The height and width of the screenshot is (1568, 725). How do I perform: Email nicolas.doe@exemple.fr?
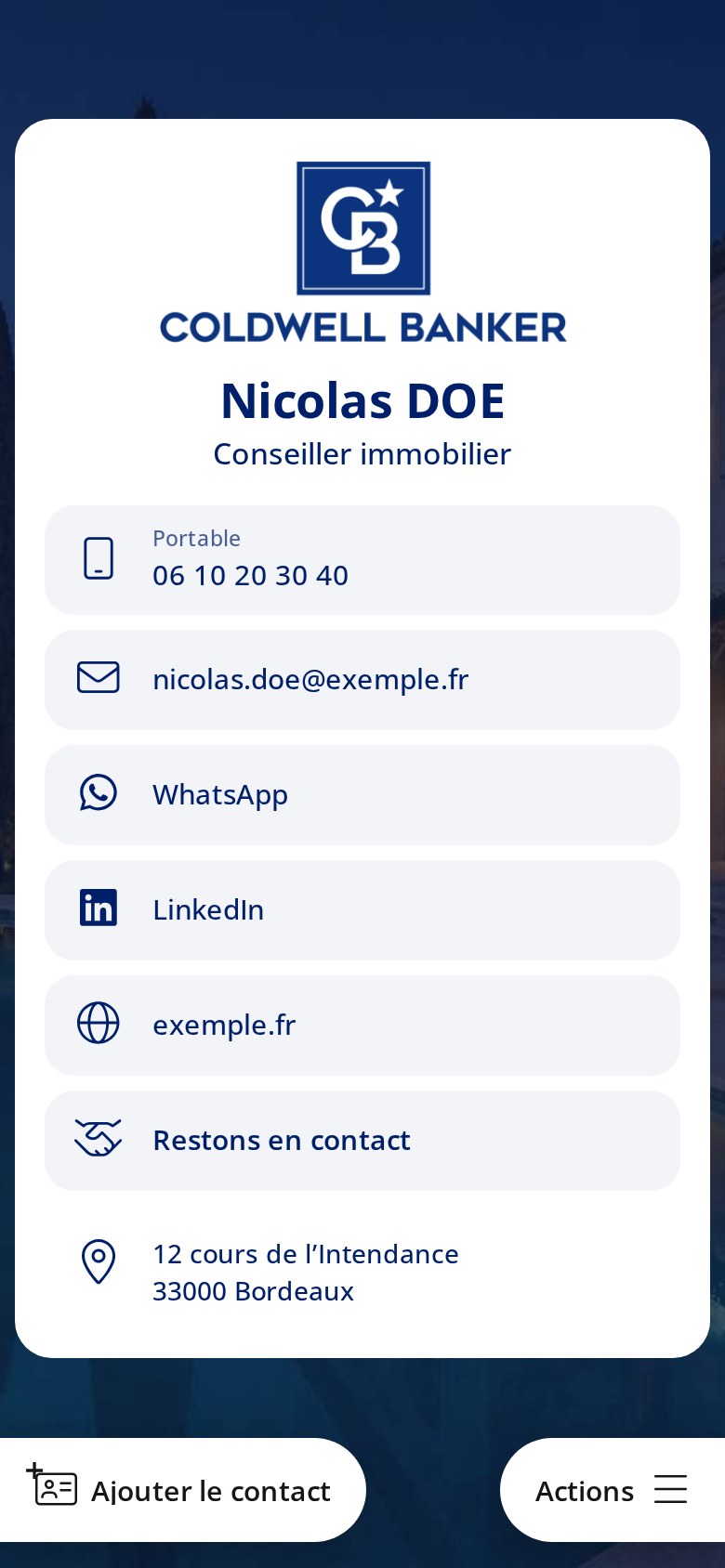pyautogui.click(x=362, y=680)
